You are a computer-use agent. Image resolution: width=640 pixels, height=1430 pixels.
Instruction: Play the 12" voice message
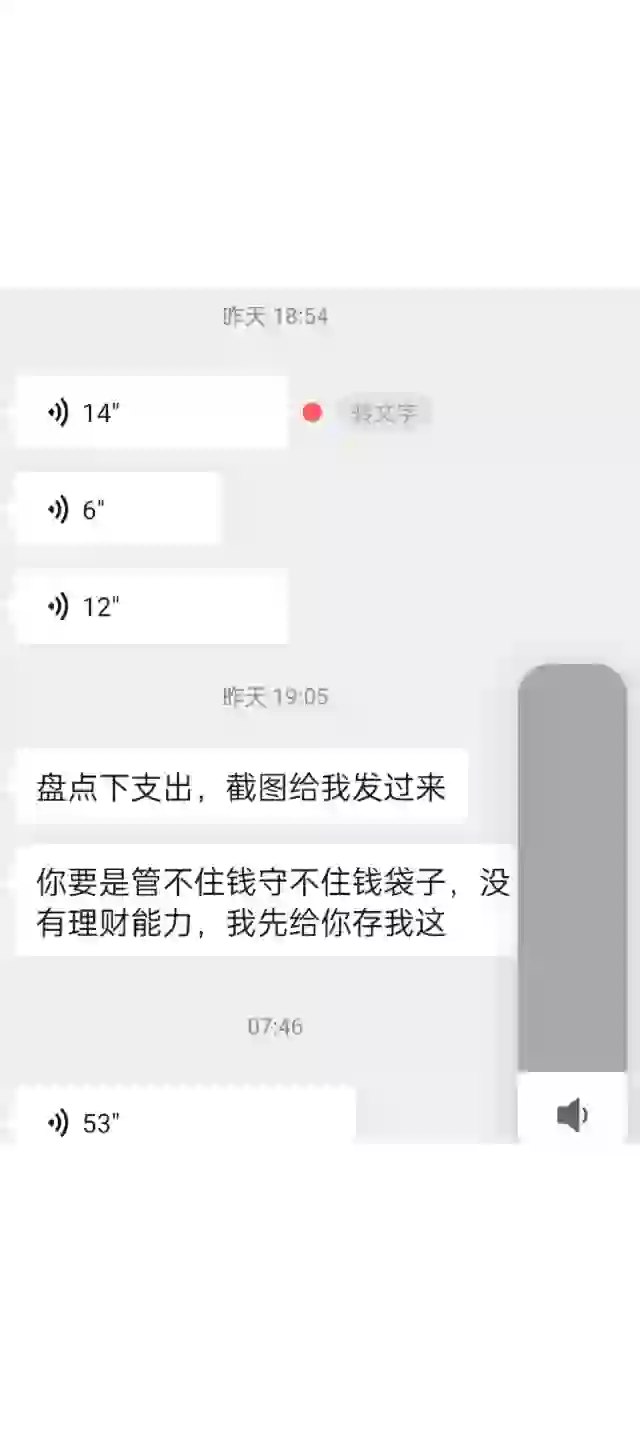[150, 606]
